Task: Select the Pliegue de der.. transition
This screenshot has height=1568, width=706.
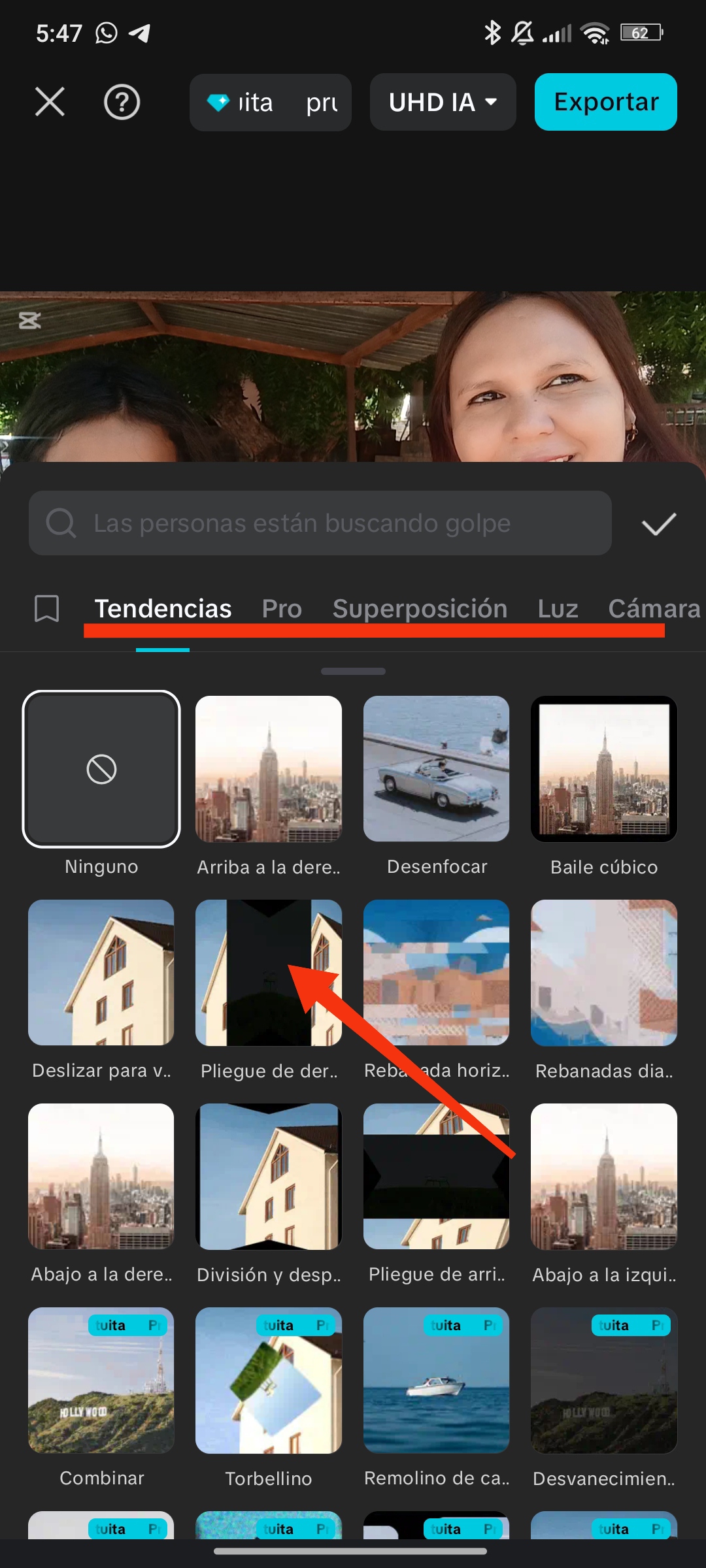Action: pos(268,973)
